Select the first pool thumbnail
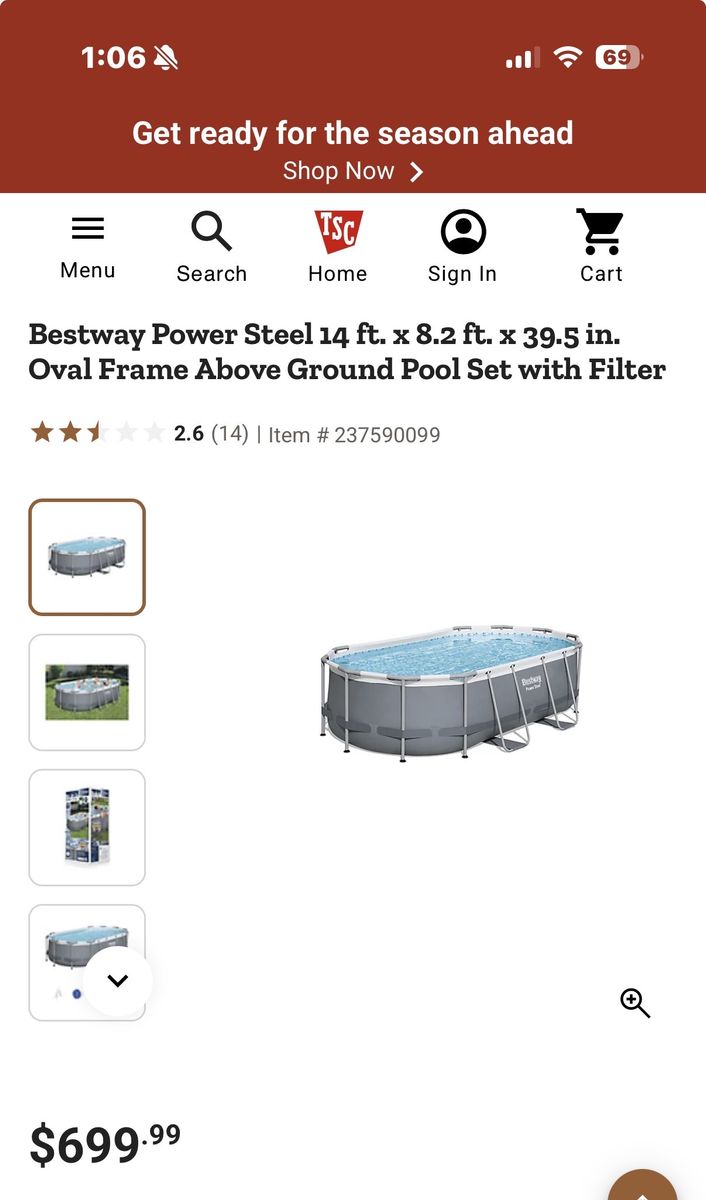This screenshot has height=1200, width=706. (x=87, y=557)
